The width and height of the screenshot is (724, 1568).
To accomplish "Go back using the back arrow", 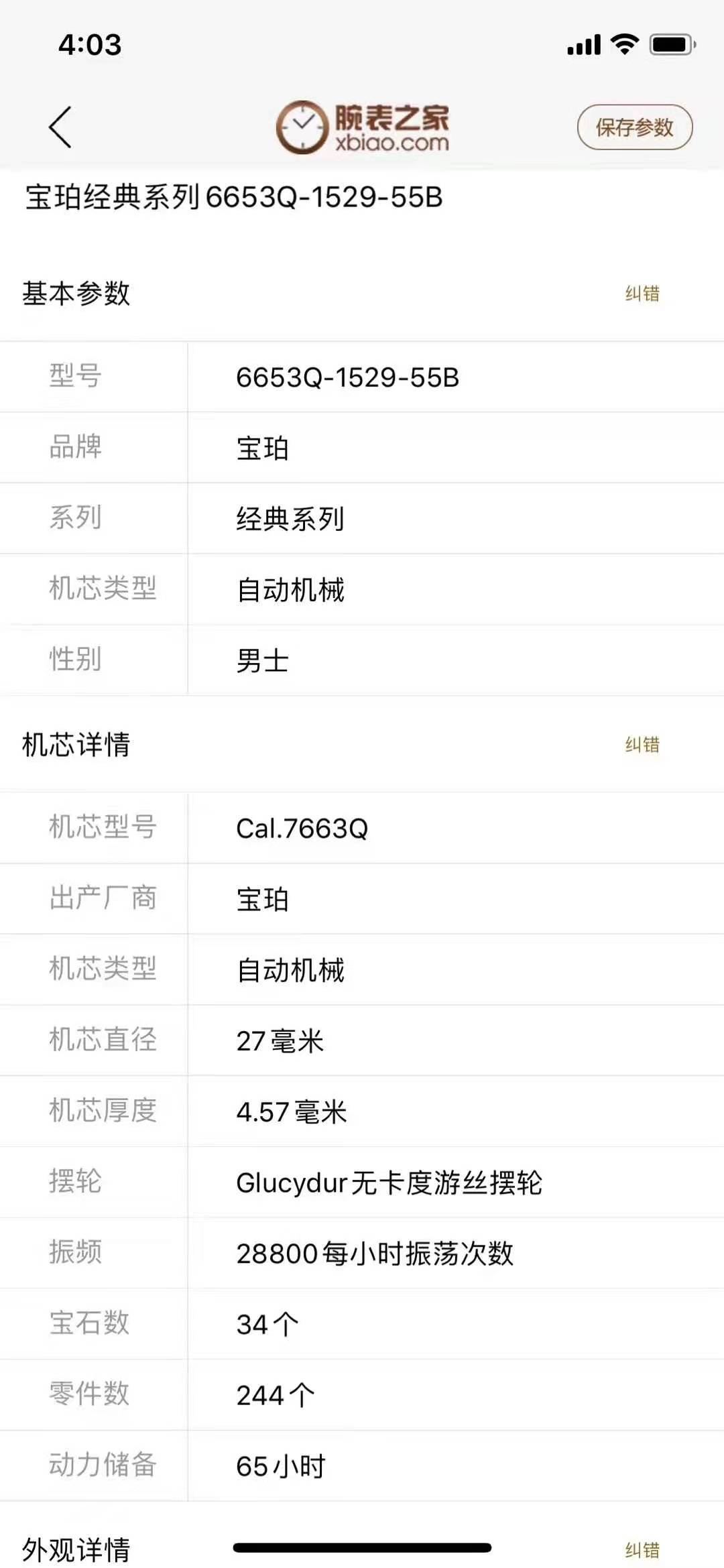I will pyautogui.click(x=60, y=127).
